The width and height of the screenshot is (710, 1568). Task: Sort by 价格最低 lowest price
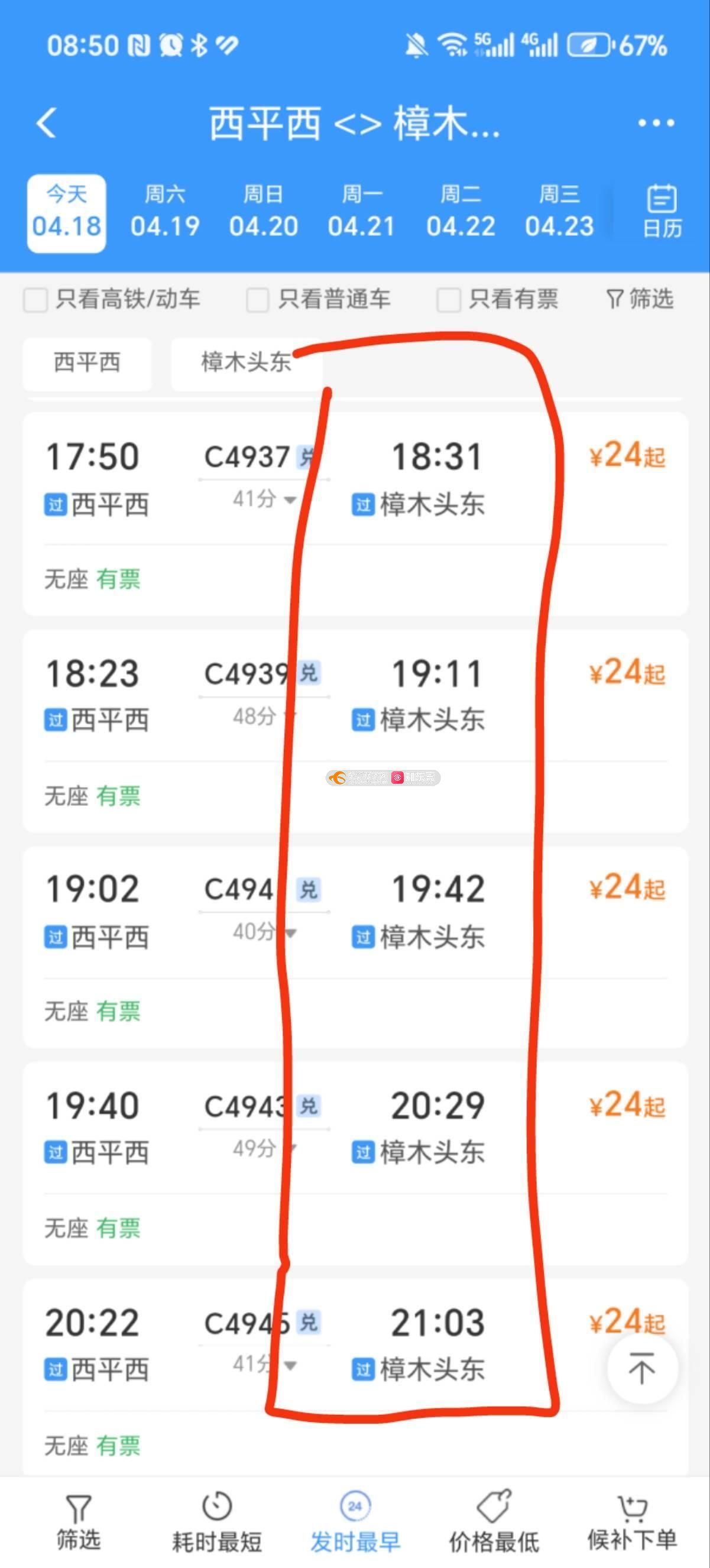tap(494, 1522)
